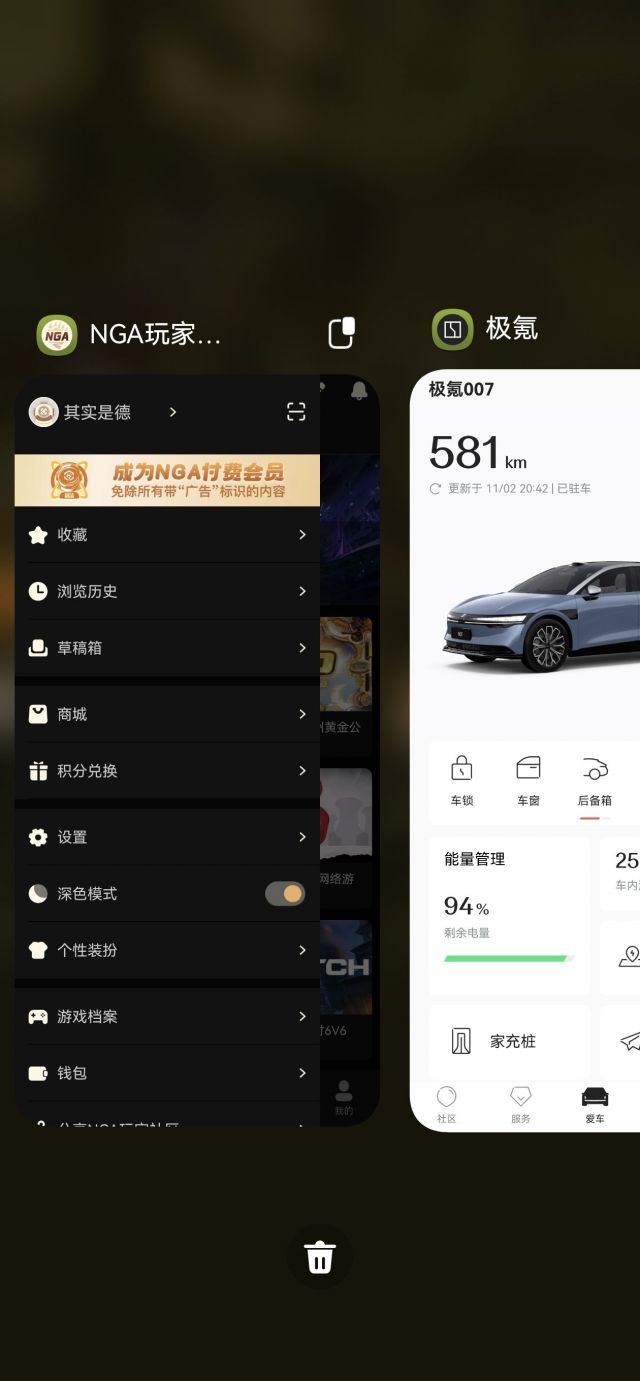The width and height of the screenshot is (640, 1381).
Task: Open the NGA玩家社区 app card
Action: pyautogui.click(x=197, y=750)
